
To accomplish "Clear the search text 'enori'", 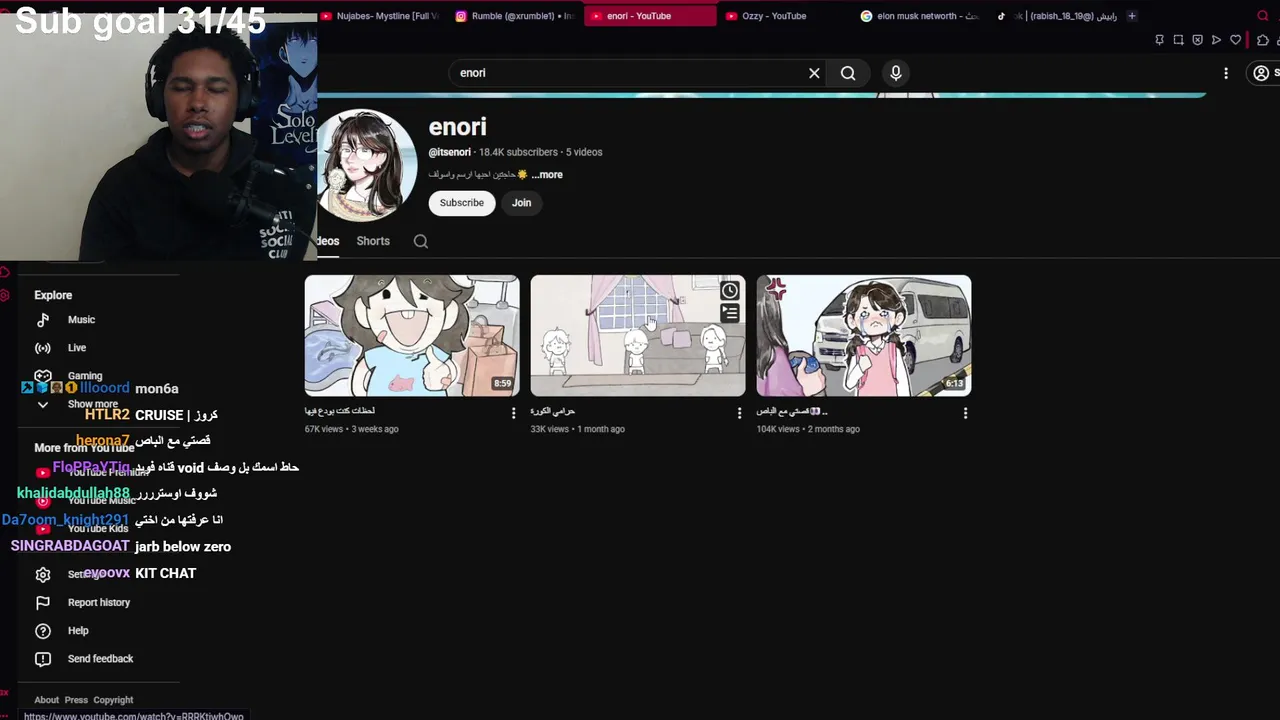I will [x=814, y=73].
